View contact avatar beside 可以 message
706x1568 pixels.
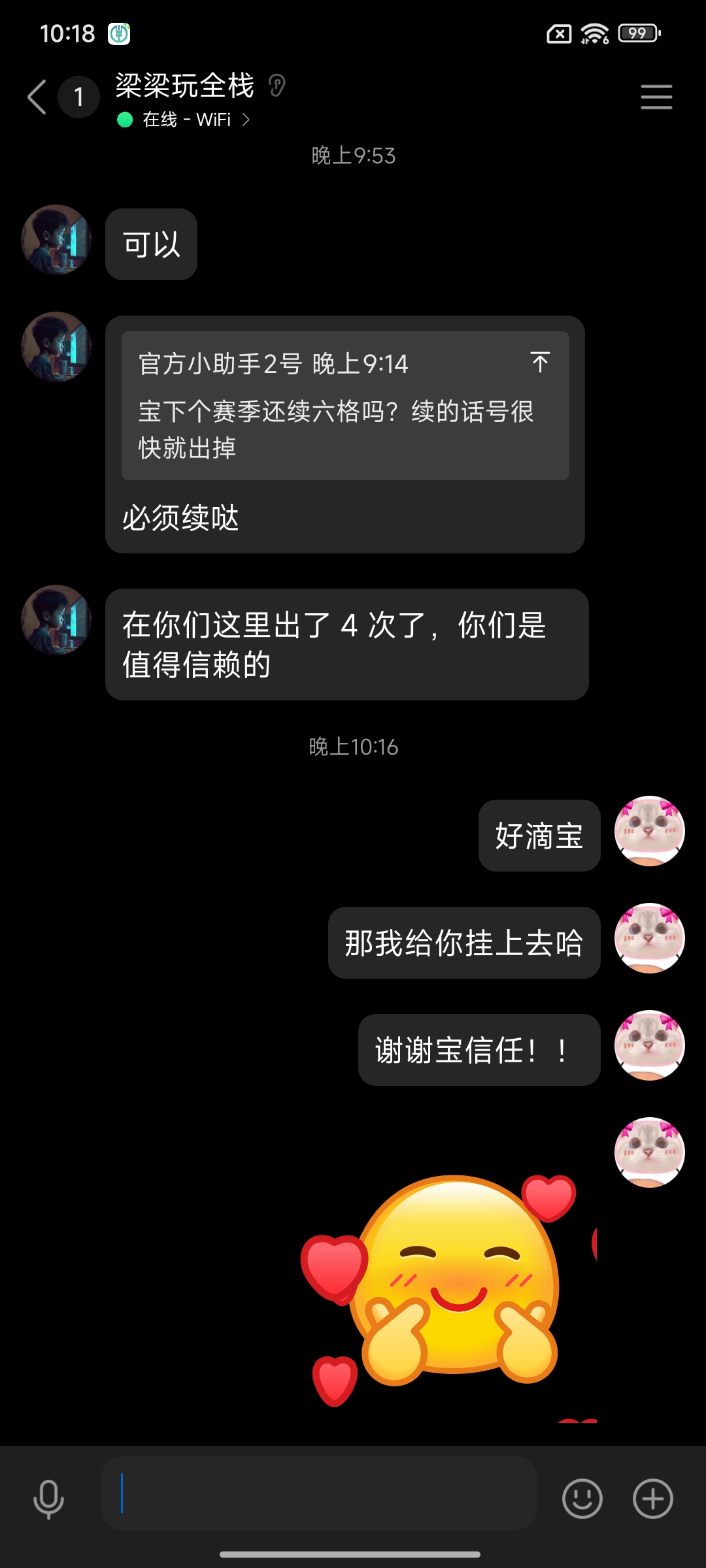coord(56,240)
